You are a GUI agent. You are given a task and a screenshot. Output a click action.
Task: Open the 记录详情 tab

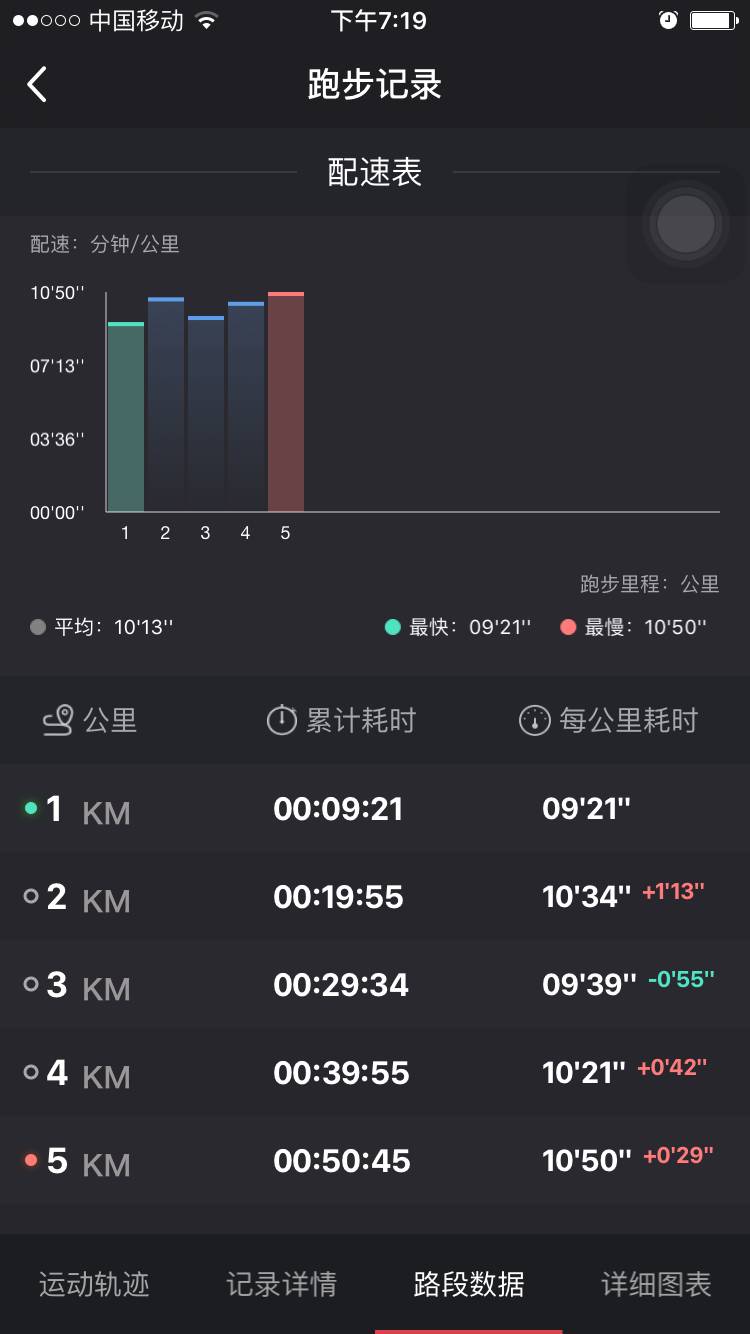coord(281,1284)
